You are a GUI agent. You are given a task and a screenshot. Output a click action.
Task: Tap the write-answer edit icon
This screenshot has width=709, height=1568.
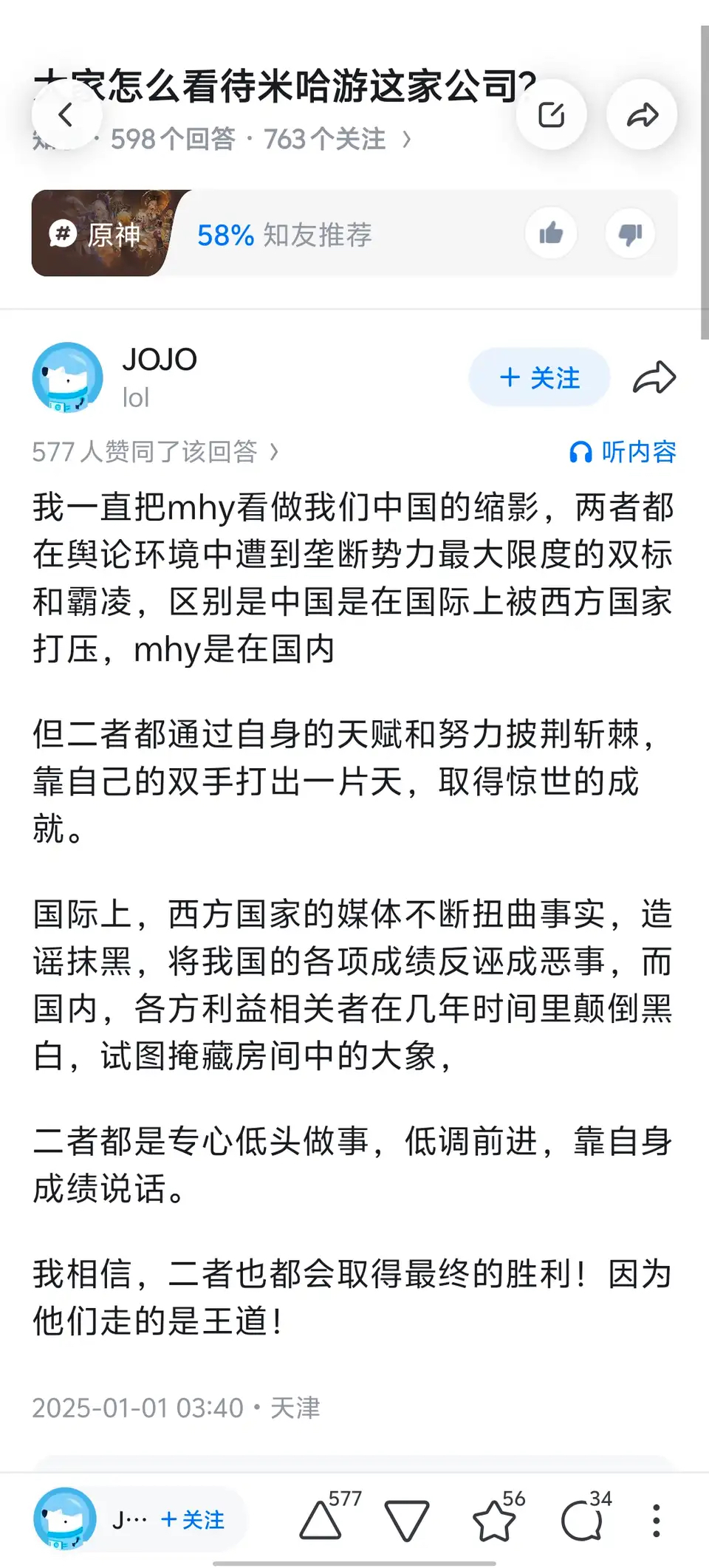[551, 114]
